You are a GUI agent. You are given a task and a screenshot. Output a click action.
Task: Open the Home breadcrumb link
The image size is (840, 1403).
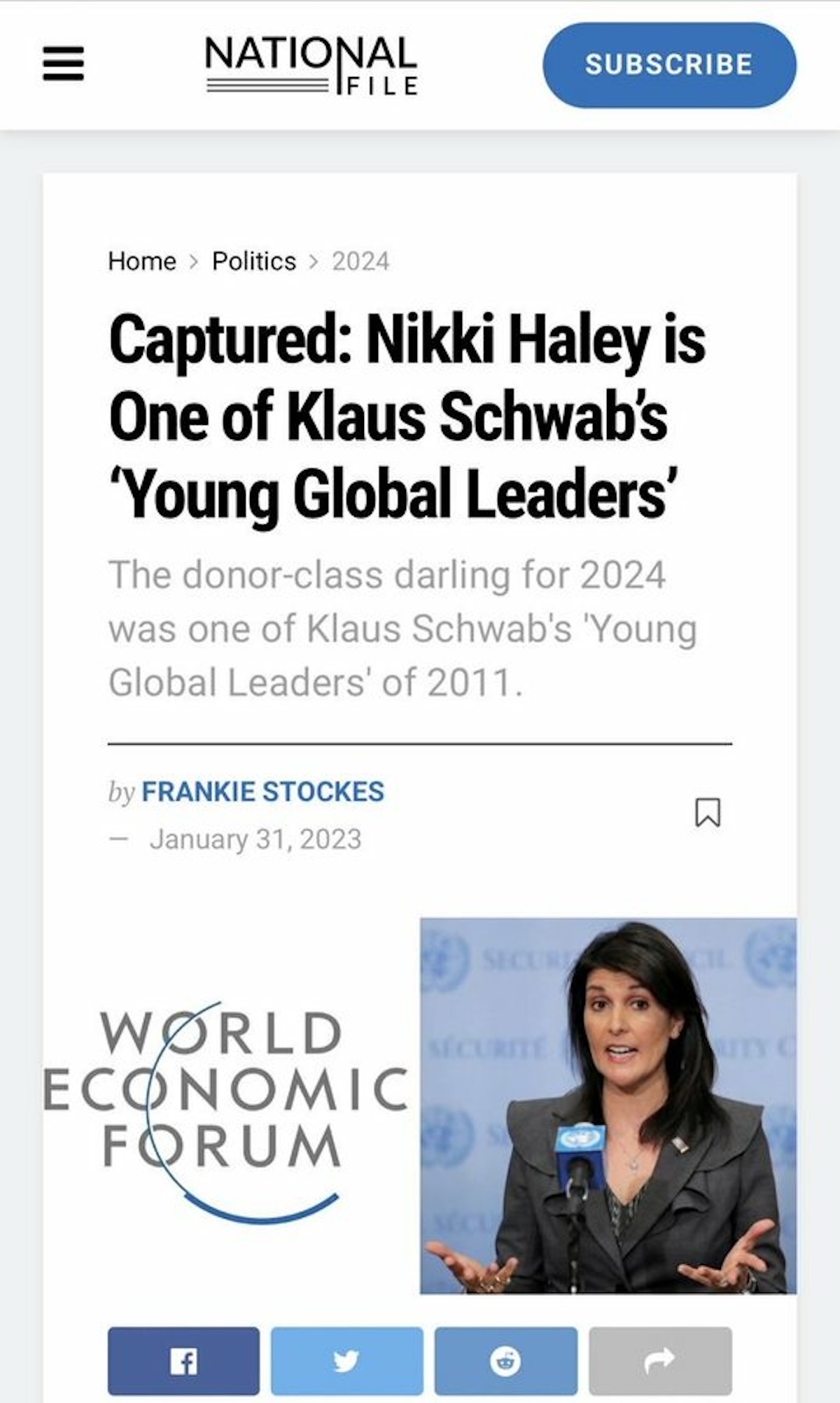(x=142, y=261)
